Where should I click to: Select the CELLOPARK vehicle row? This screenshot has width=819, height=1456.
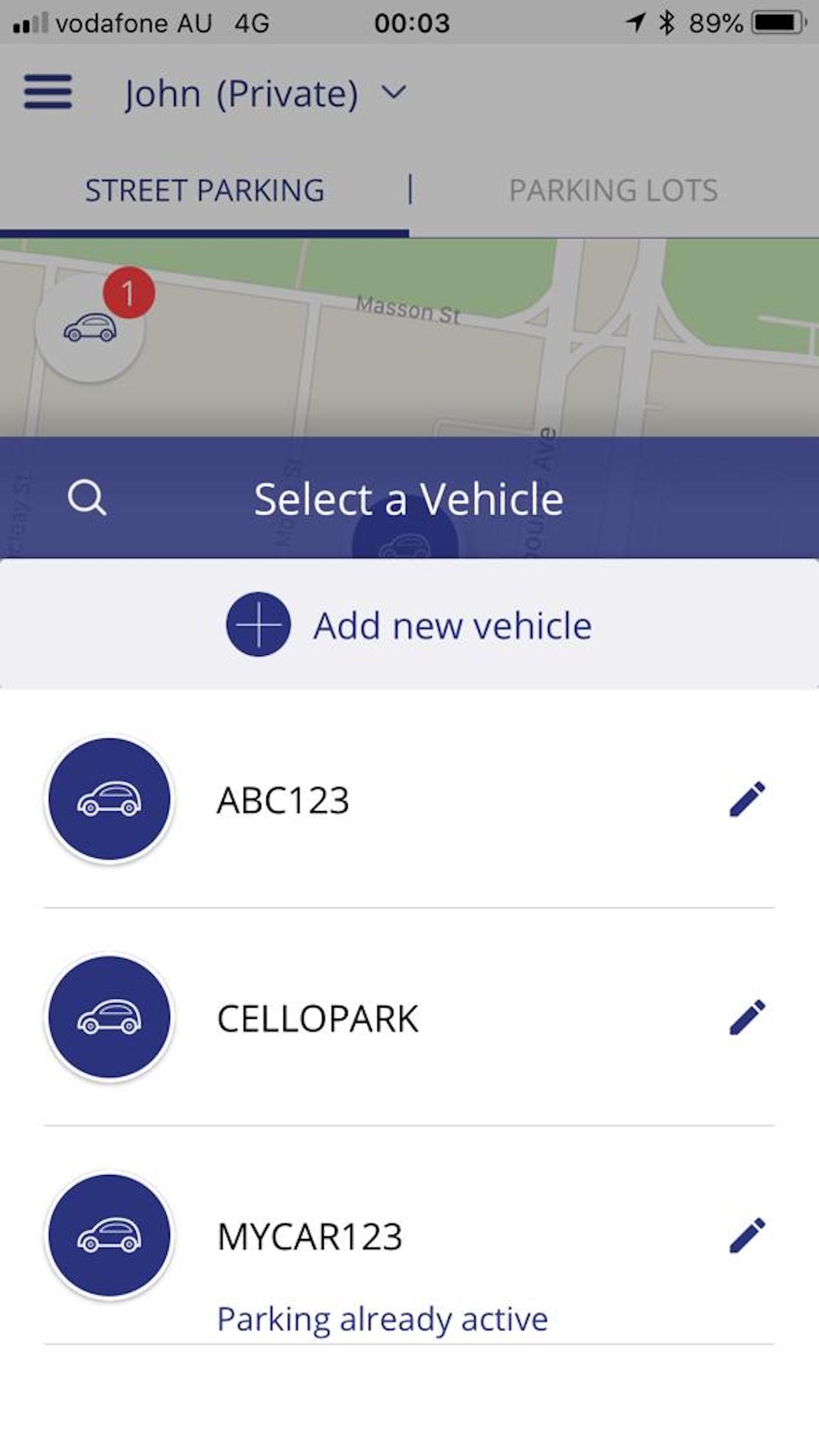point(317,1017)
